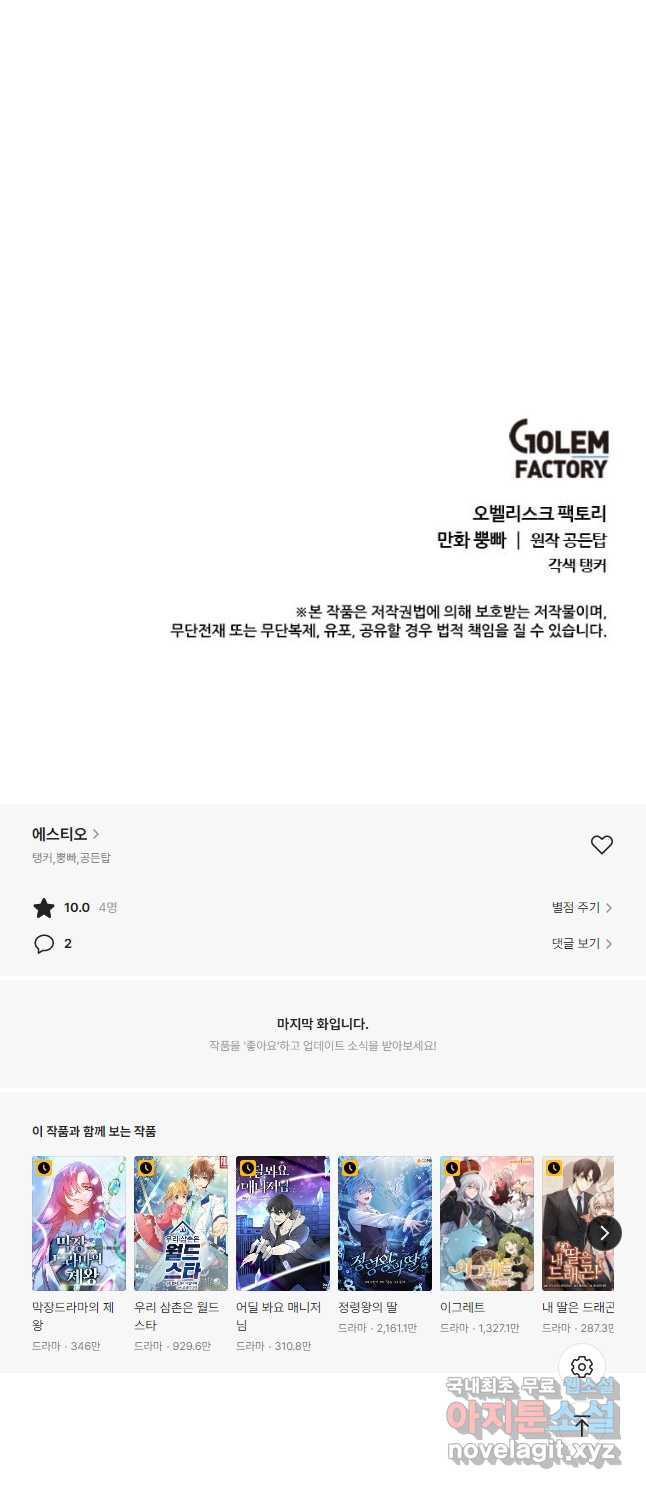Open the 이그레트 recommendation

(x=487, y=1224)
